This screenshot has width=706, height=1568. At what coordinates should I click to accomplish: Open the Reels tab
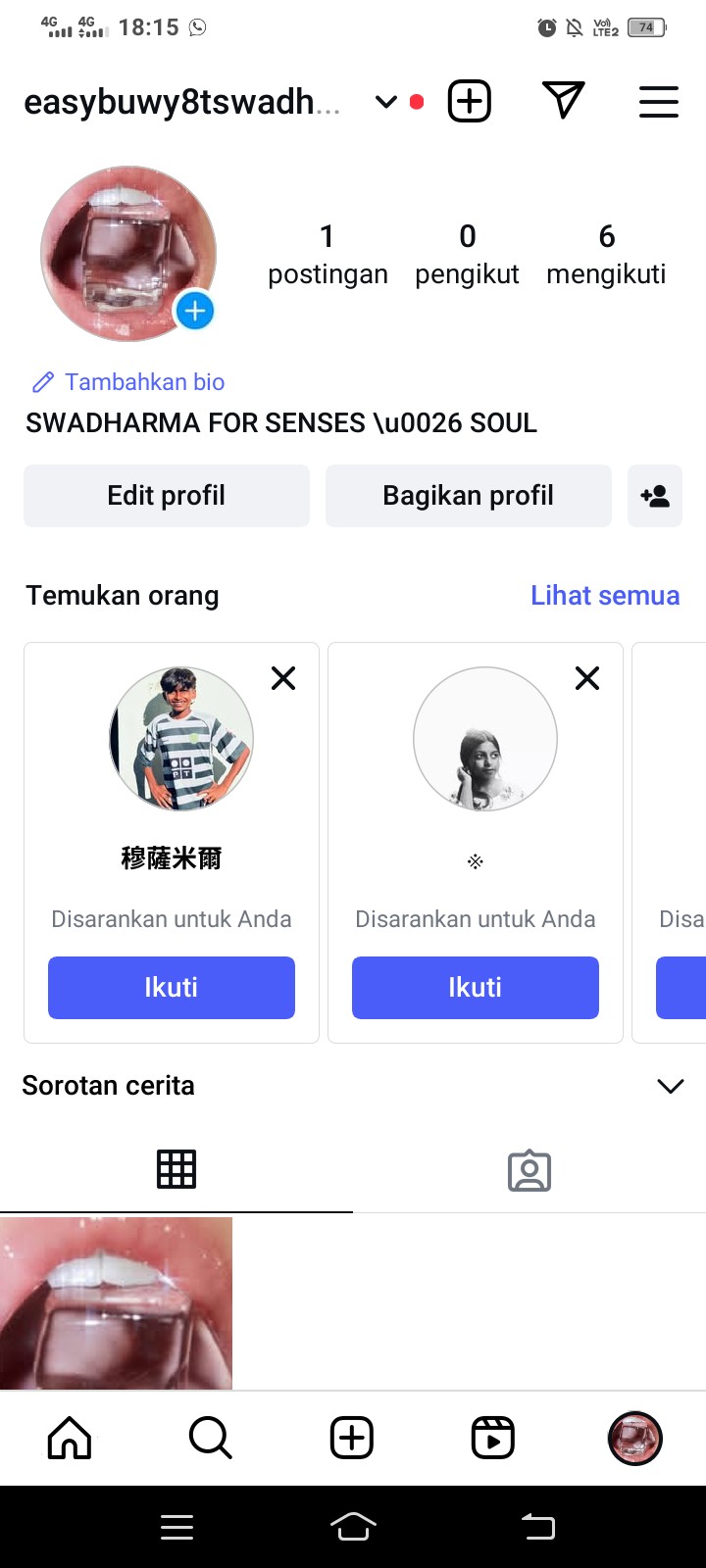[x=492, y=1439]
